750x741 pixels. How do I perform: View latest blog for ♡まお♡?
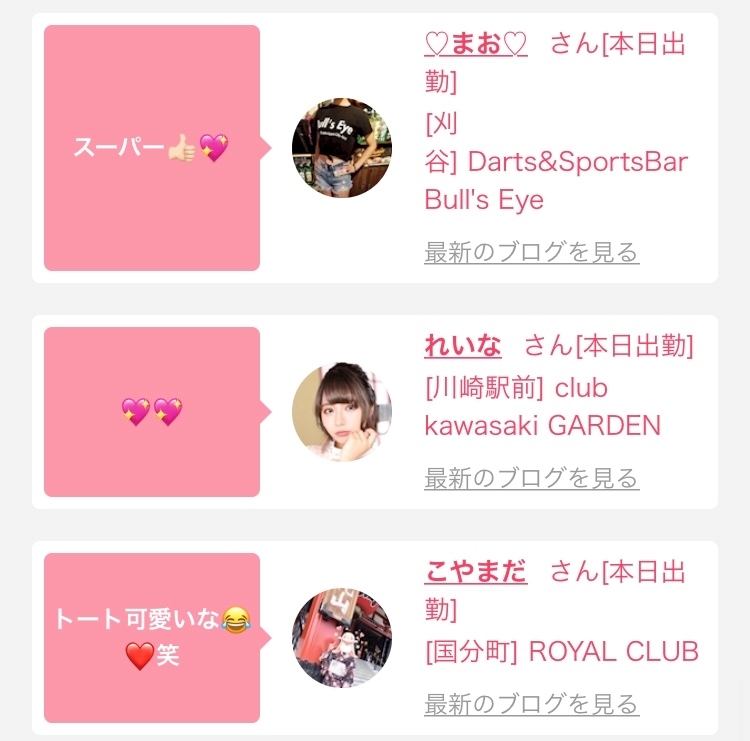(531, 252)
